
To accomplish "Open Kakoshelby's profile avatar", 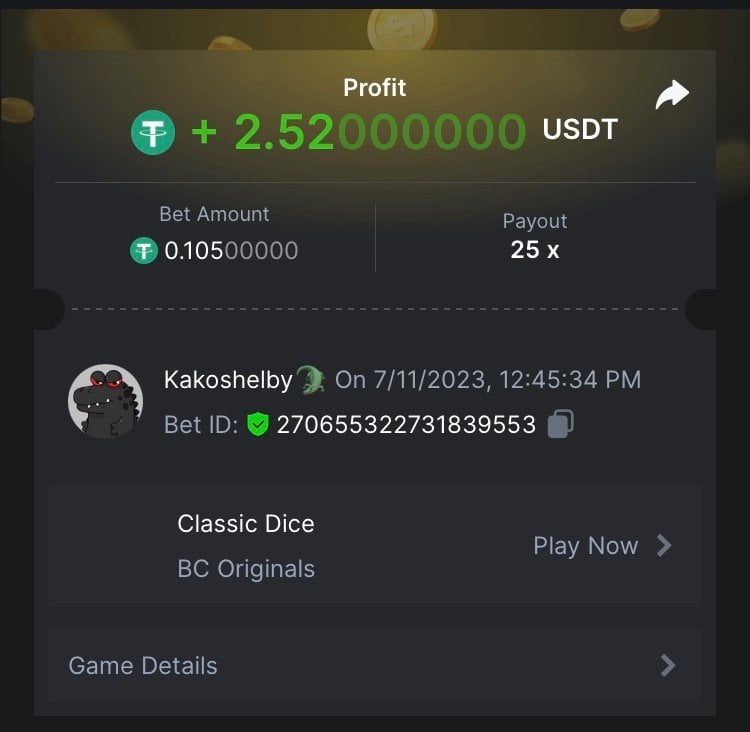I will tap(105, 401).
